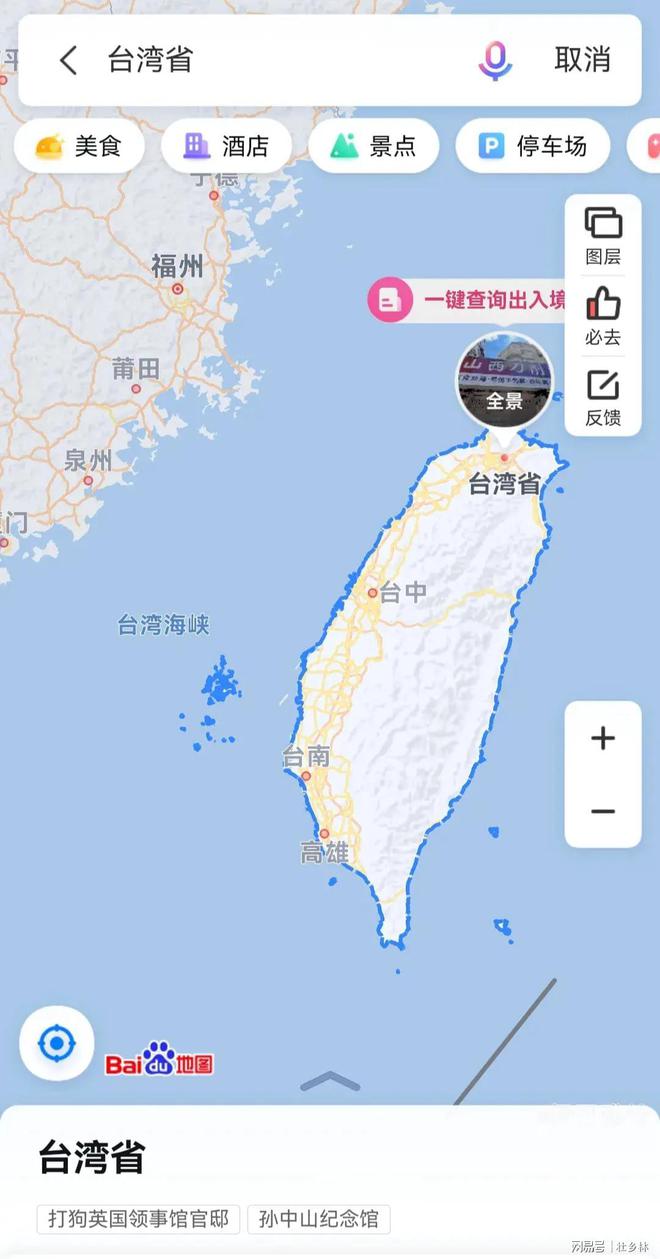The height and width of the screenshot is (1259, 660).
Task: Open the 必去 must-visit list
Action: (603, 316)
